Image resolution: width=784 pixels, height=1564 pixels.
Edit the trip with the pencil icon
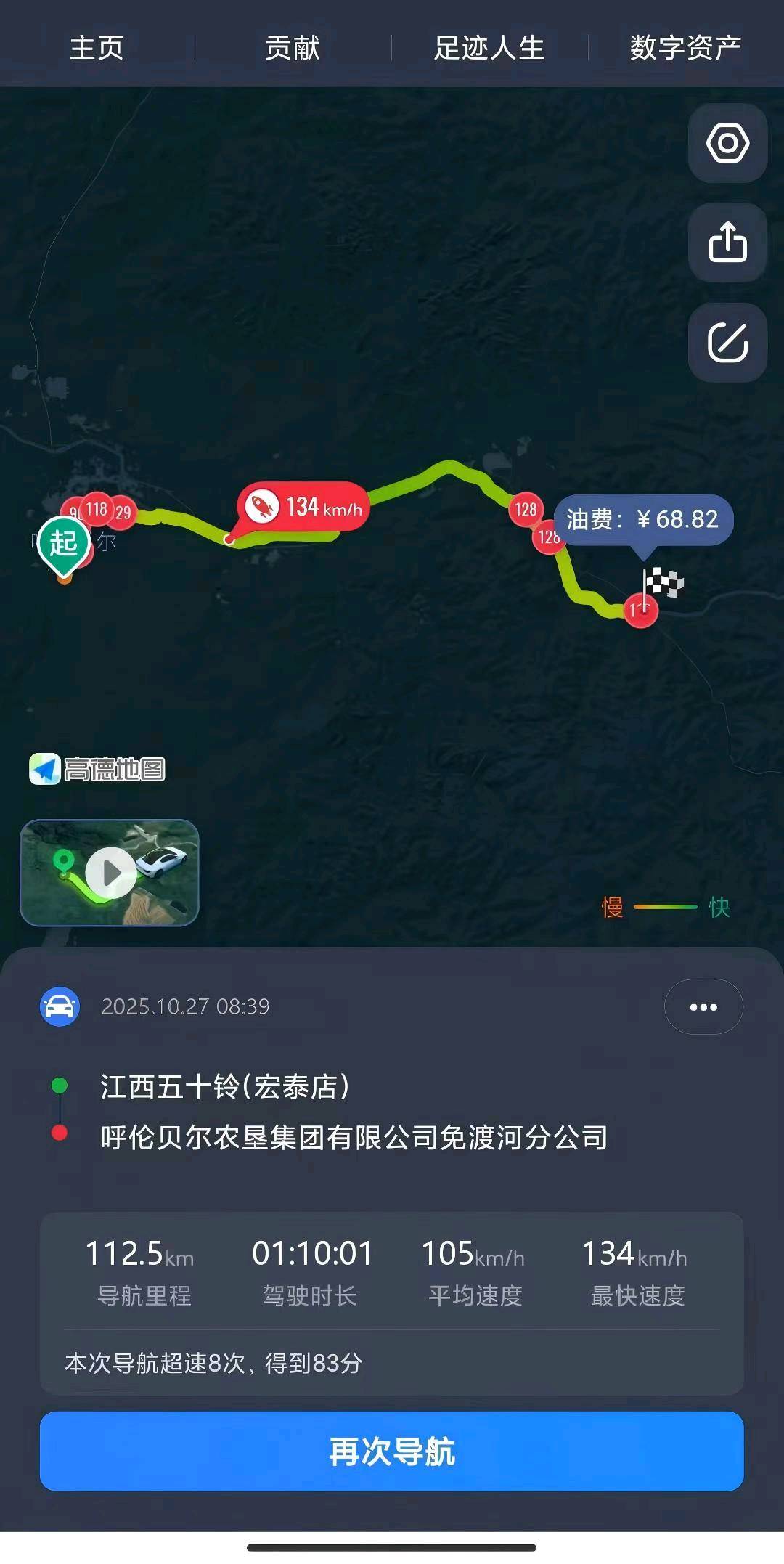pyautogui.click(x=727, y=342)
